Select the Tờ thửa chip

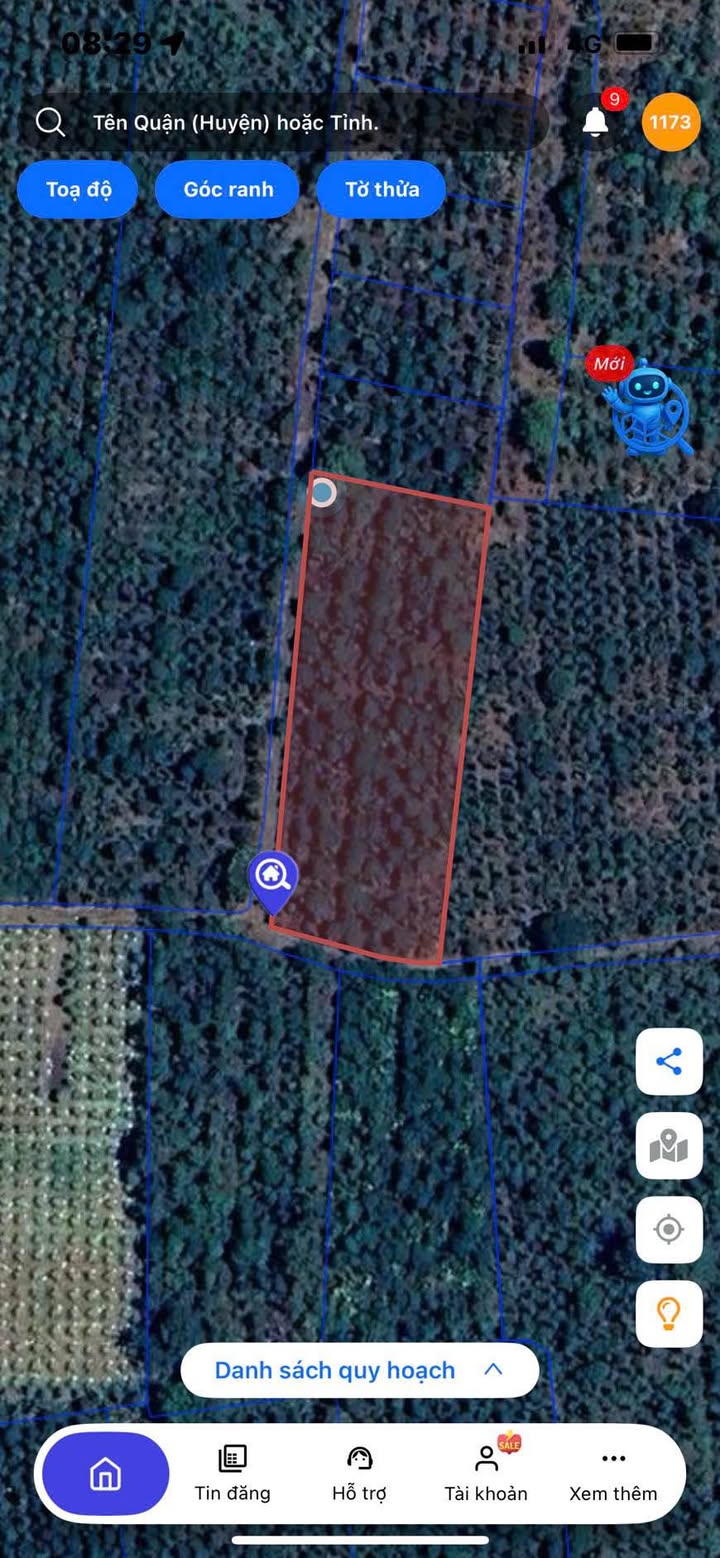pyautogui.click(x=382, y=189)
